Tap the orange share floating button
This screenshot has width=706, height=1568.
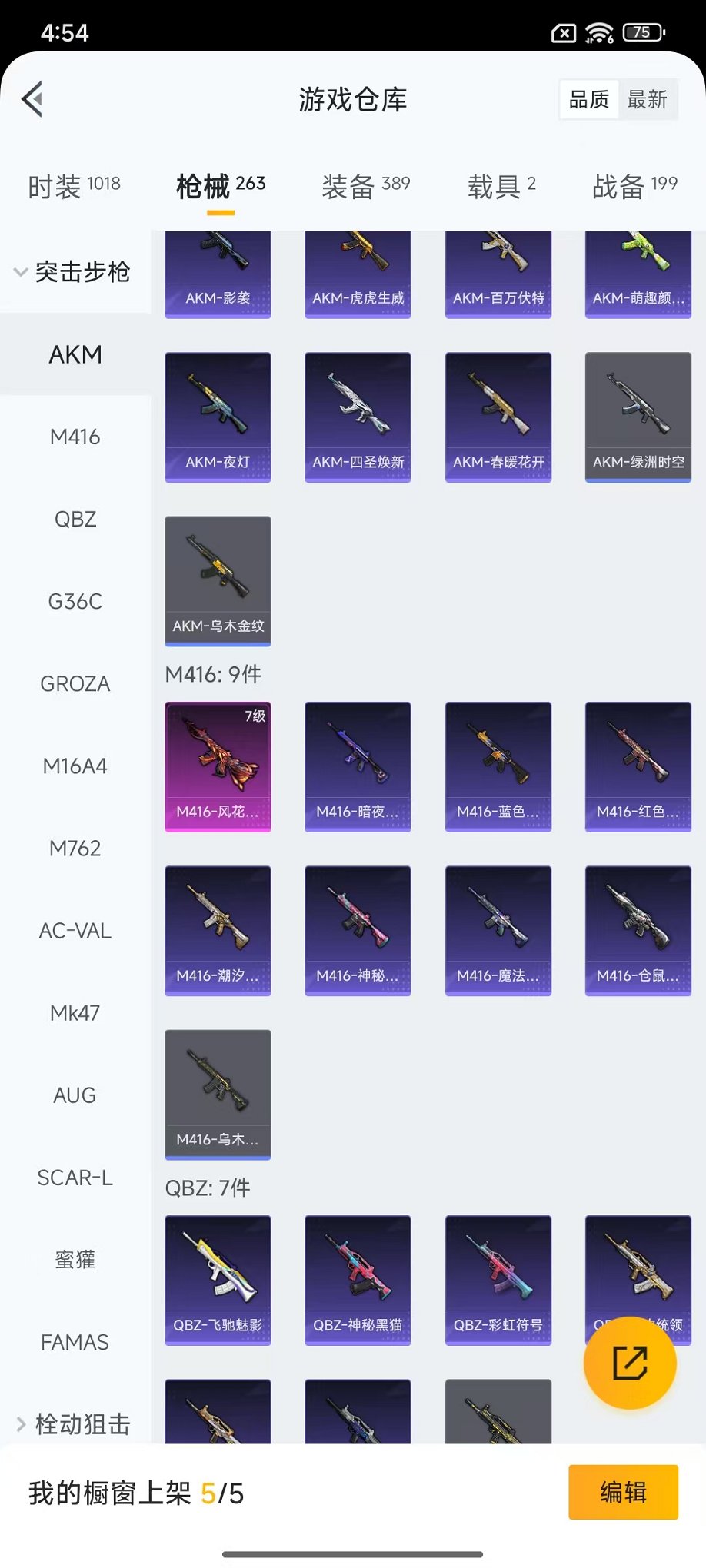click(x=630, y=1363)
